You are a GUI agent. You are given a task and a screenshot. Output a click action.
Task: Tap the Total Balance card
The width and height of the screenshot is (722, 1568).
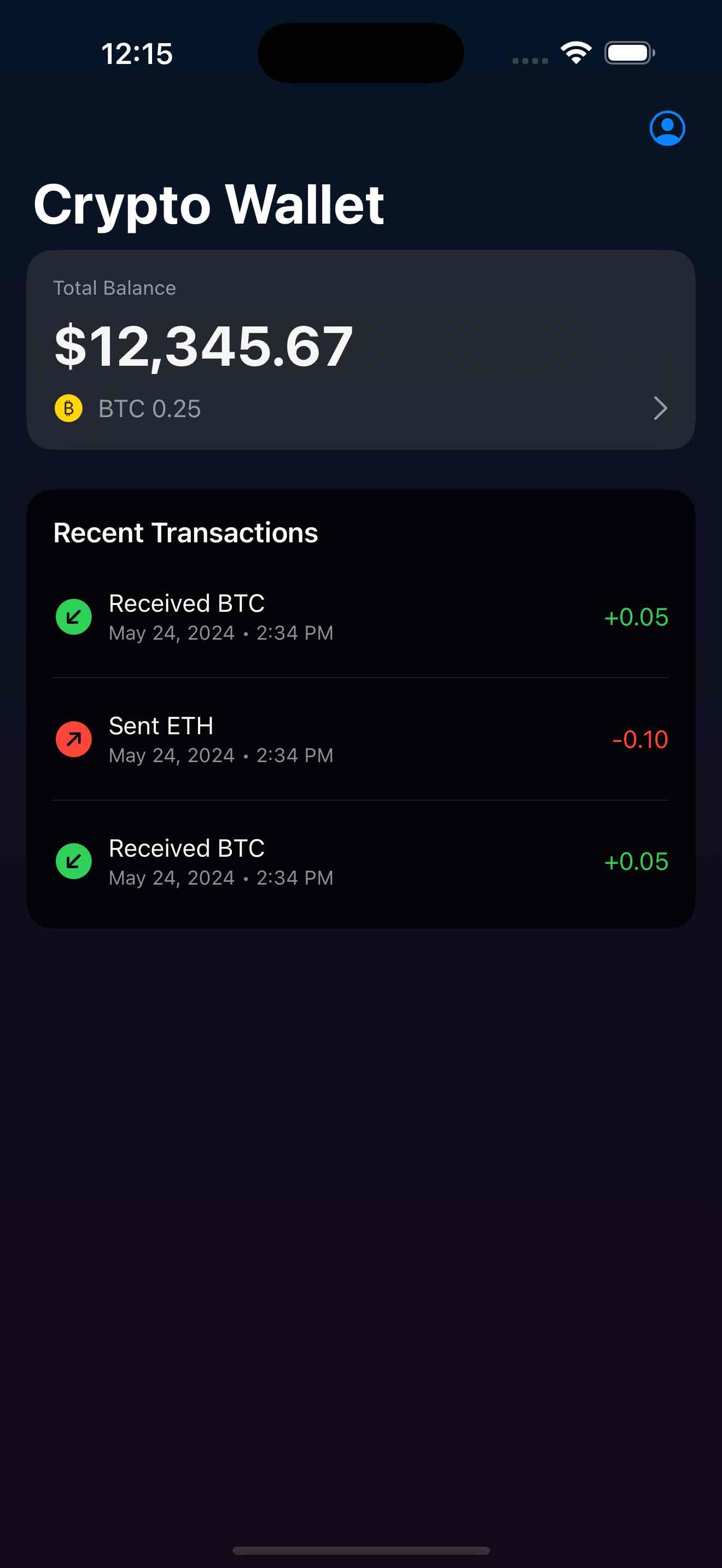[361, 348]
